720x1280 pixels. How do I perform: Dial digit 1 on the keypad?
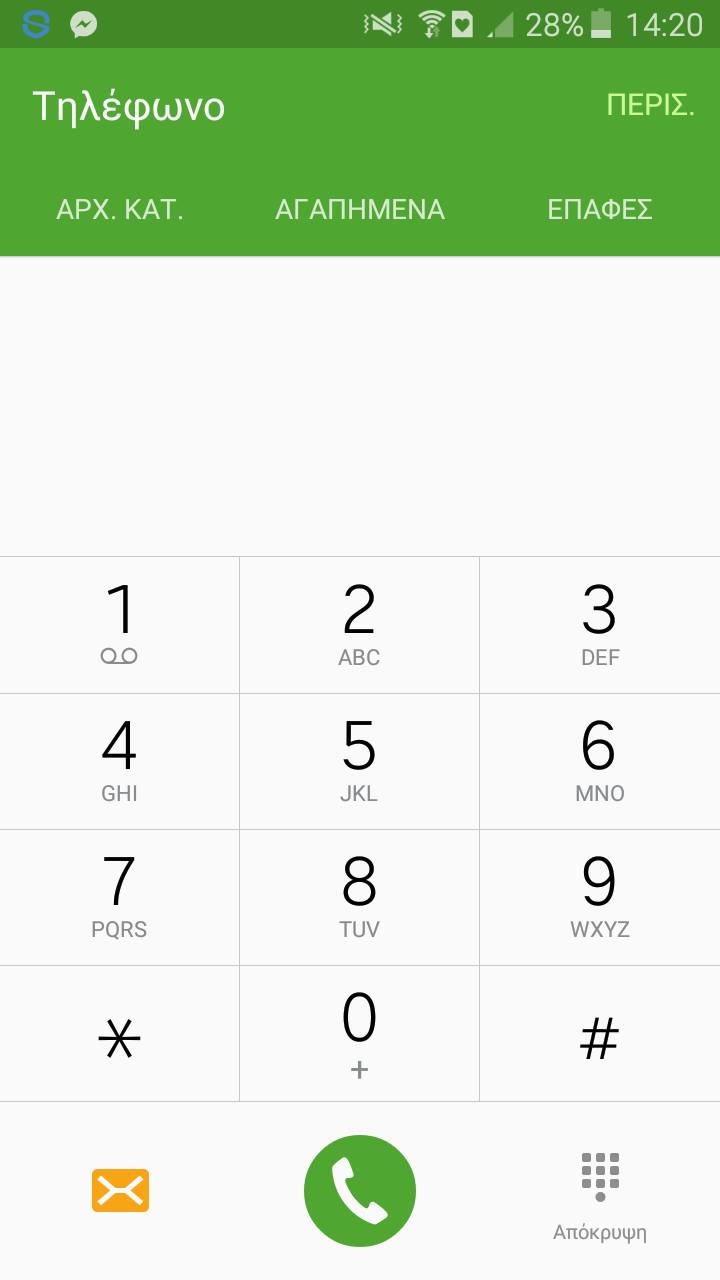120,625
